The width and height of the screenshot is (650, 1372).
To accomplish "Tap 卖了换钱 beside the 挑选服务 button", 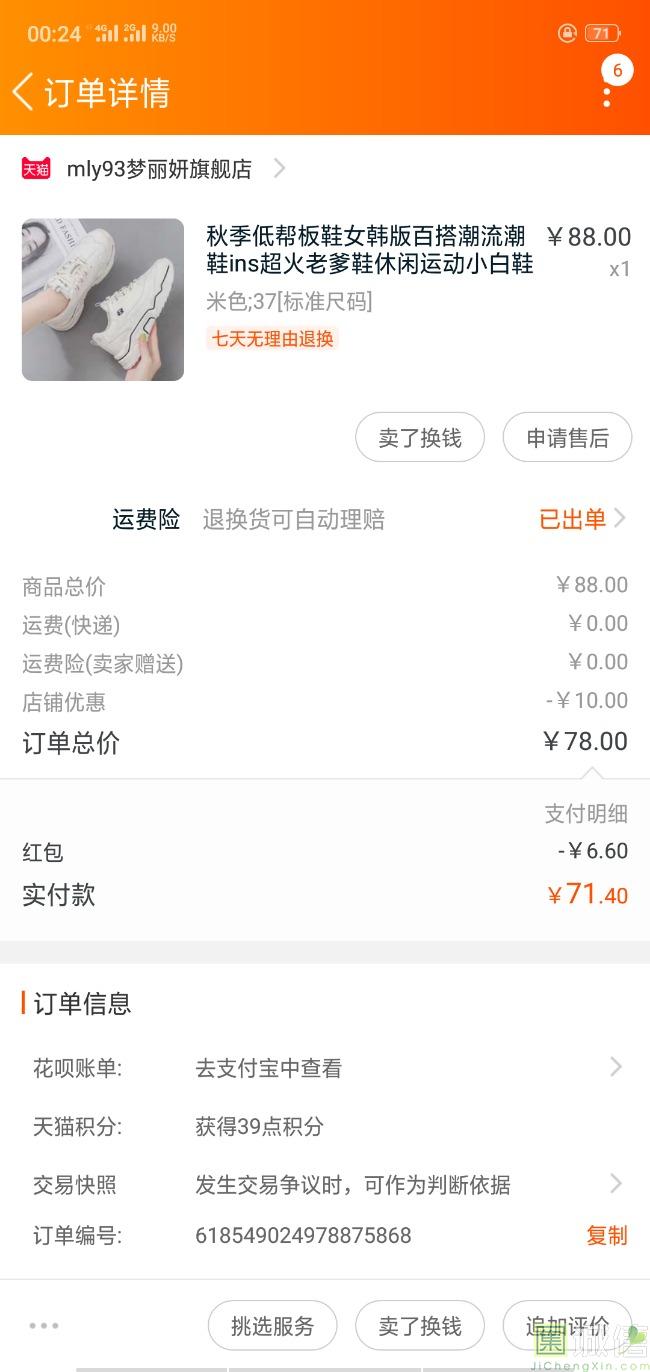I will (x=420, y=1326).
